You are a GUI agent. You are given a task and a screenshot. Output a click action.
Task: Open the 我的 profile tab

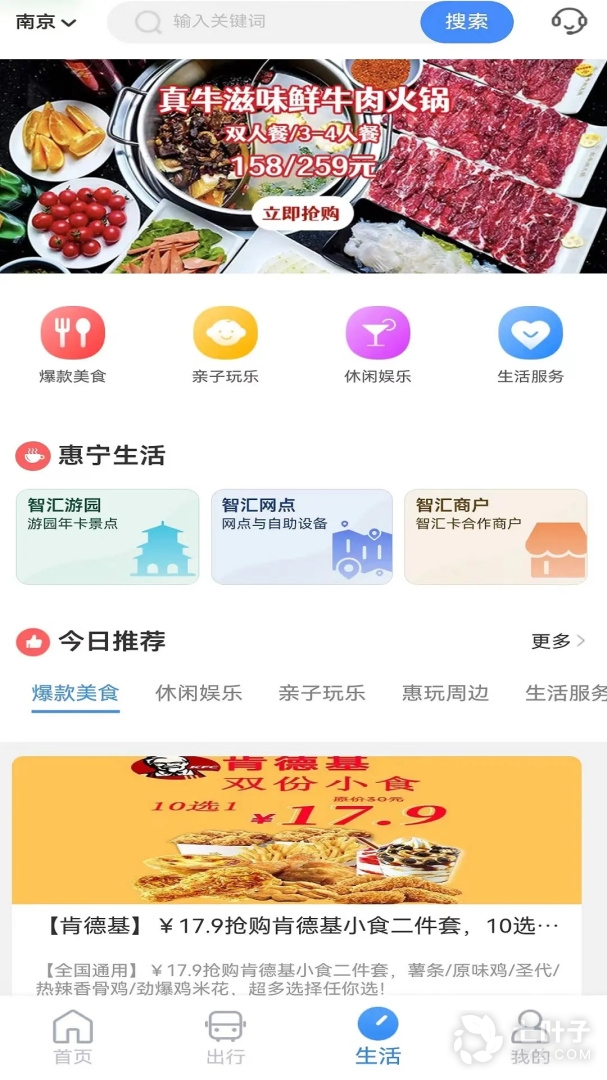[531, 1038]
